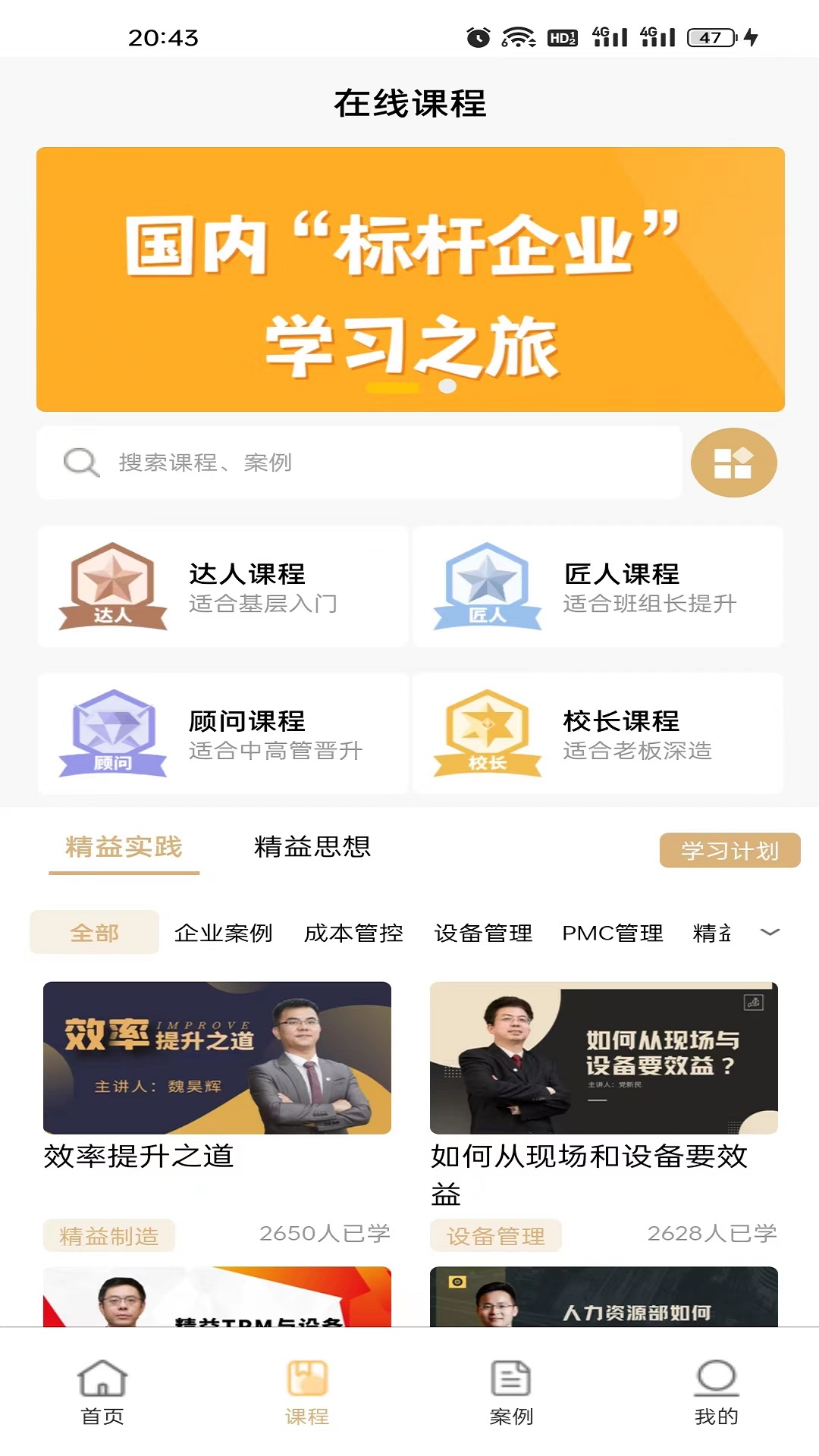Open 匠人课程 for 班组长提升
The width and height of the screenshot is (819, 1456).
[x=598, y=586]
